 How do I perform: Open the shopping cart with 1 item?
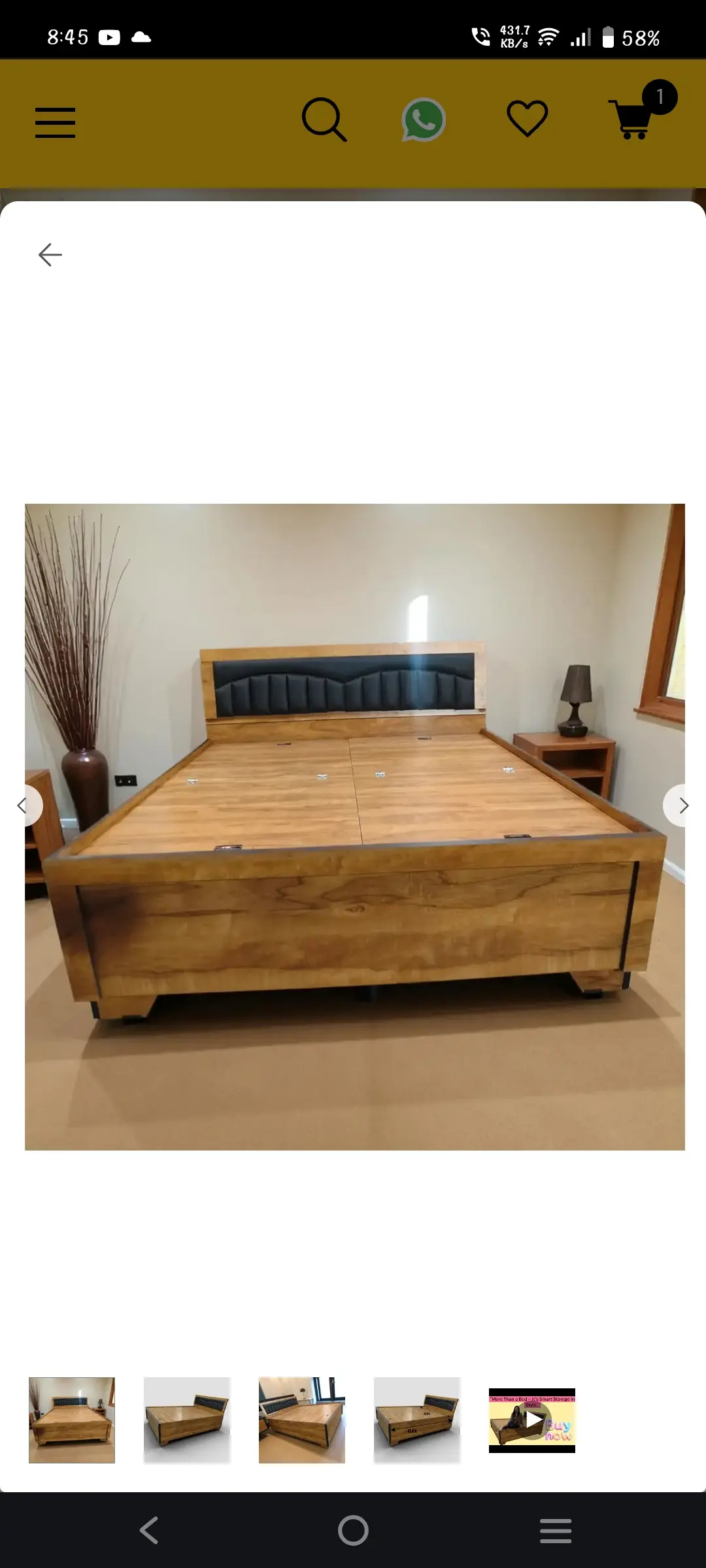point(631,122)
